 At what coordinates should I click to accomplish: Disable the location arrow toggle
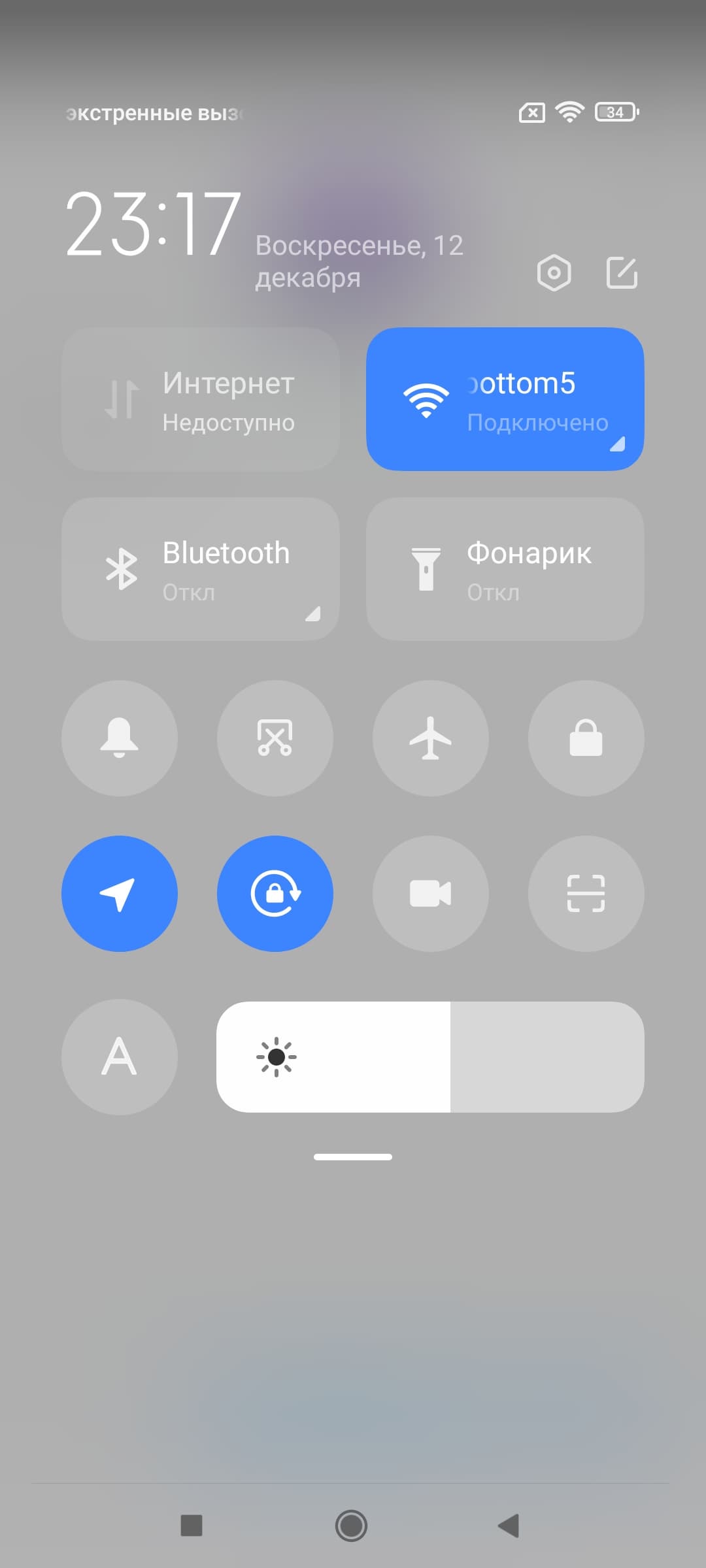[x=120, y=894]
